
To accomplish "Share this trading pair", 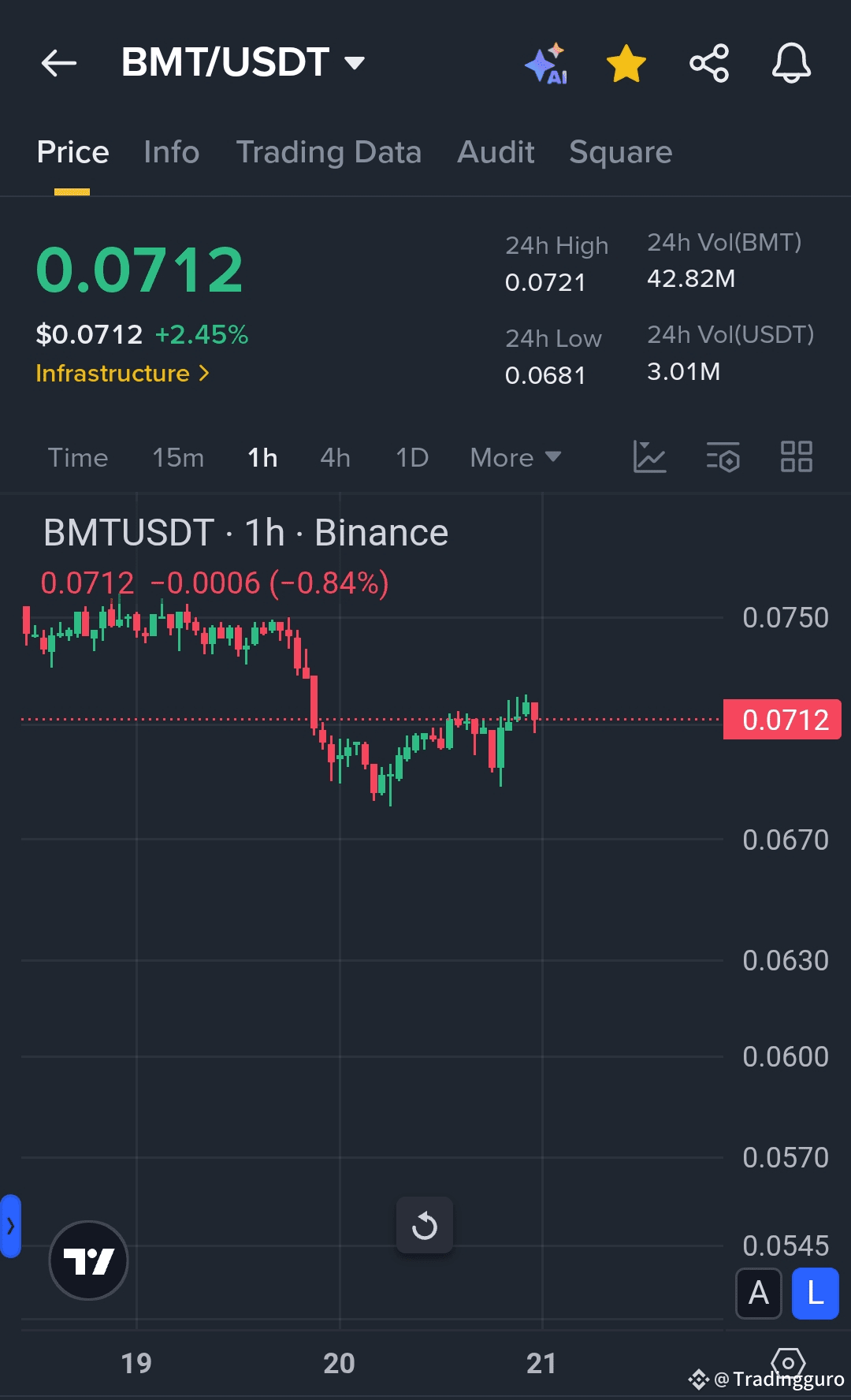I will [709, 63].
